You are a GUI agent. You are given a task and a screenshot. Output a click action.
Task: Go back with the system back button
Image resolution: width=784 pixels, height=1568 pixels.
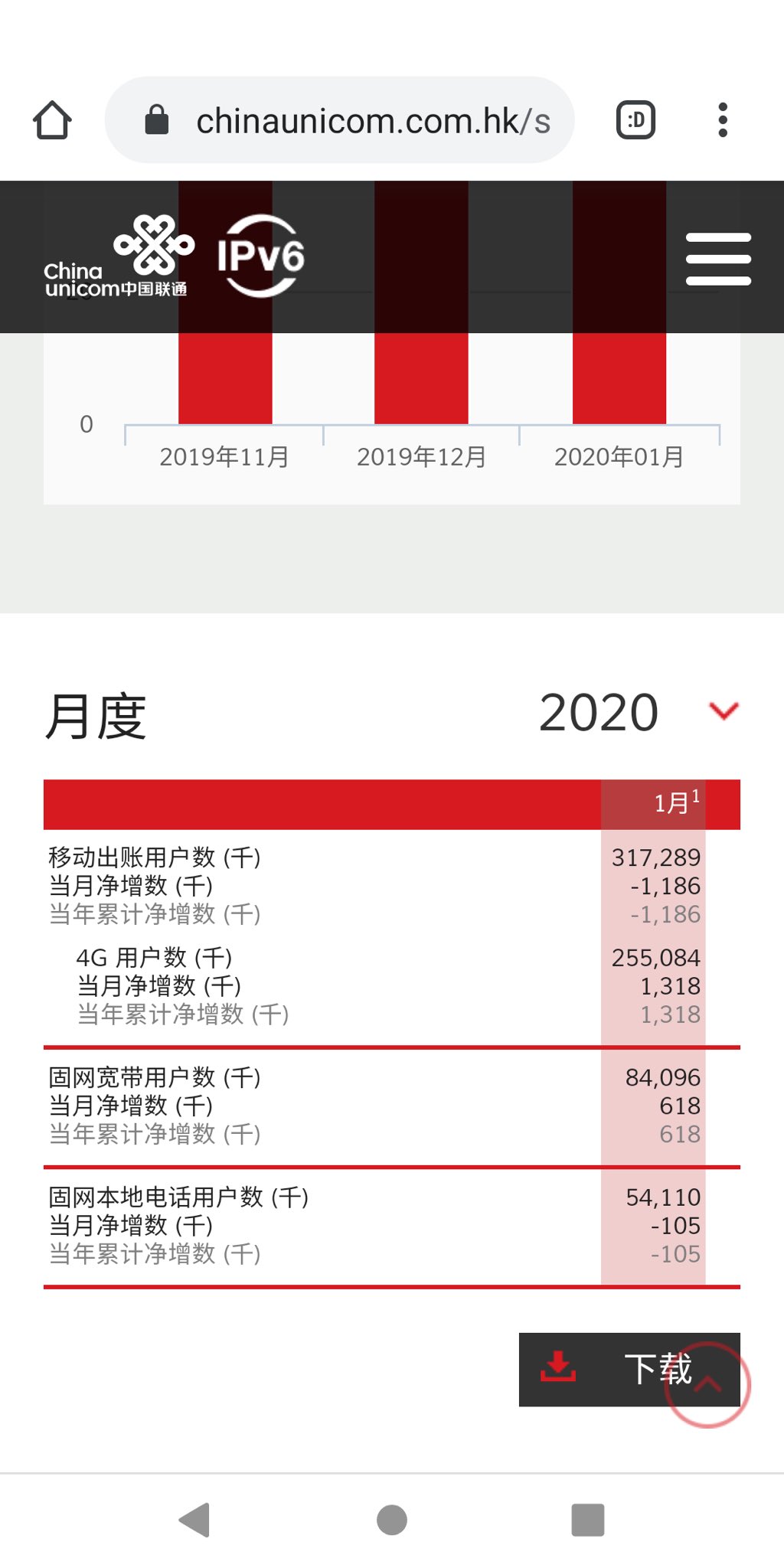(194, 1520)
